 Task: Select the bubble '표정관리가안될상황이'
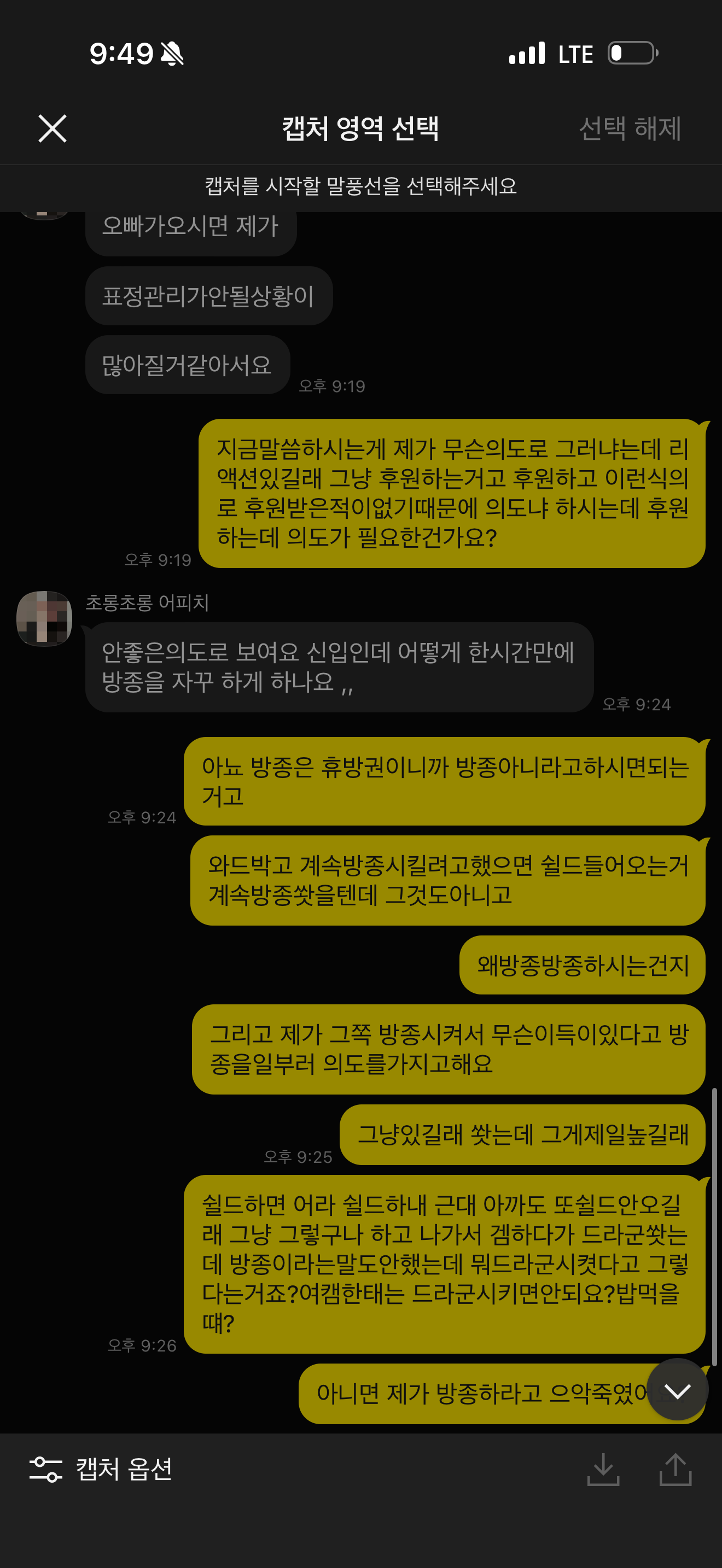point(208,296)
